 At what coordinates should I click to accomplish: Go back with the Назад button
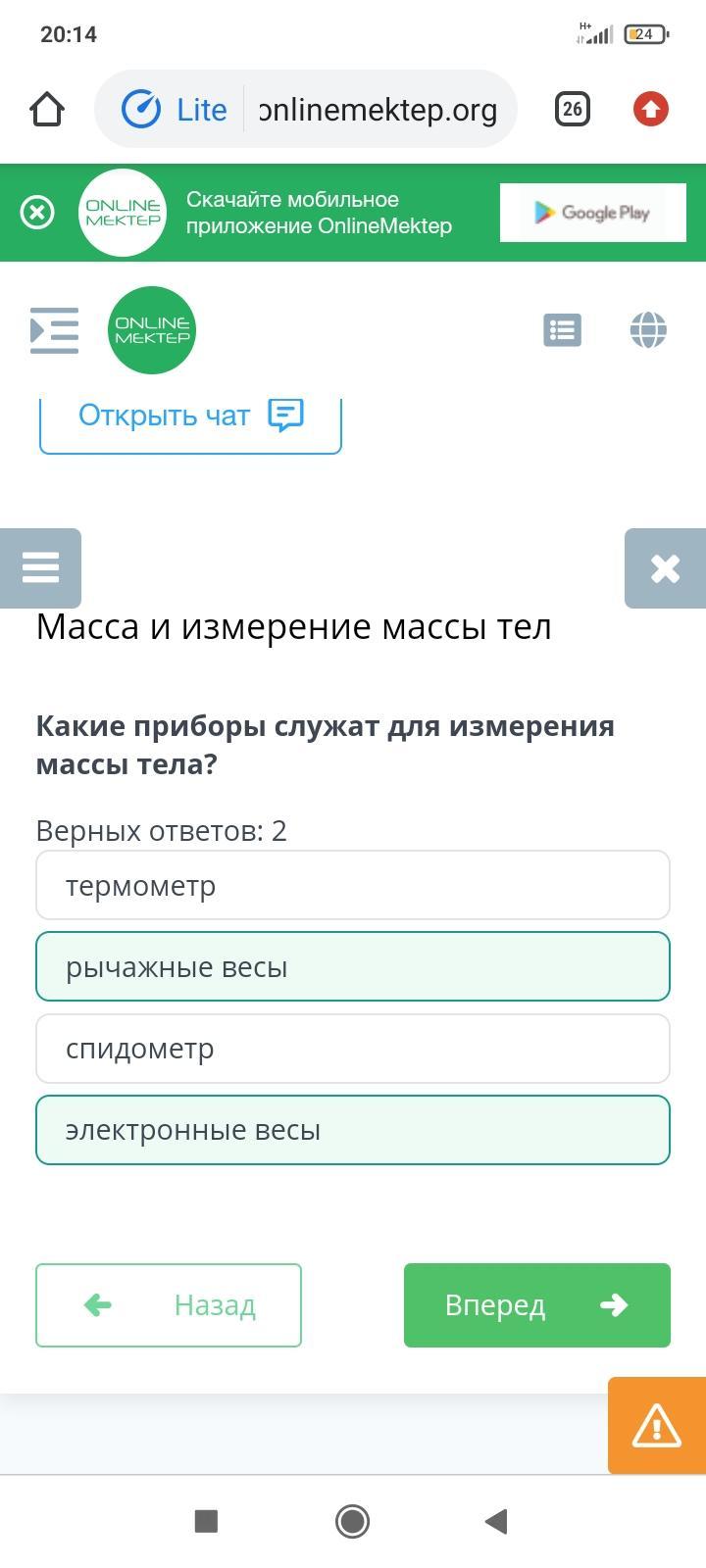(x=169, y=1305)
